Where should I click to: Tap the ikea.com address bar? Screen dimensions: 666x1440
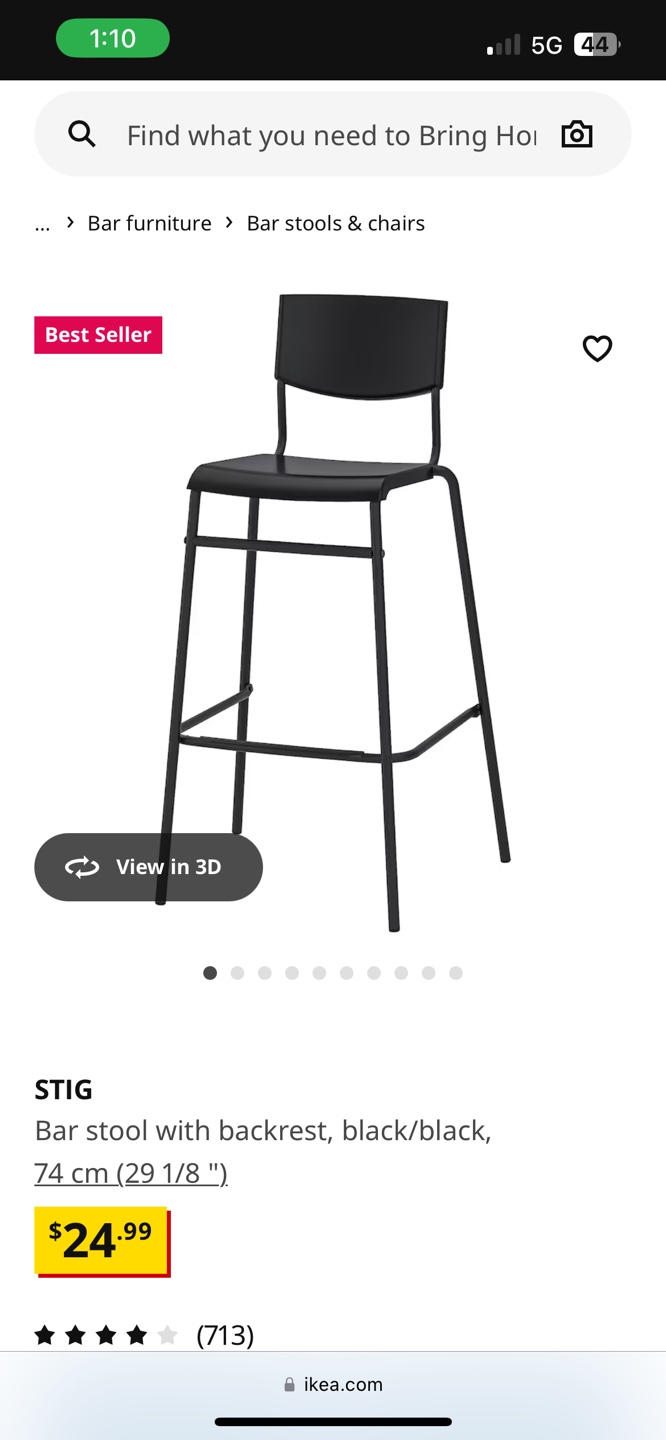333,1384
